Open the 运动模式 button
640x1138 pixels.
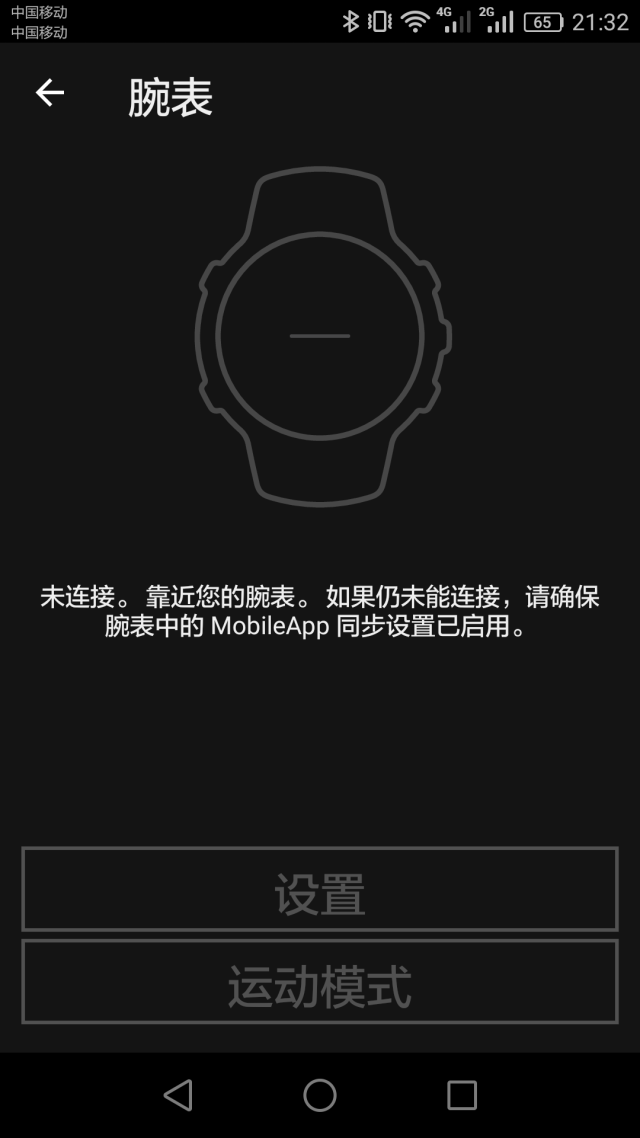320,982
